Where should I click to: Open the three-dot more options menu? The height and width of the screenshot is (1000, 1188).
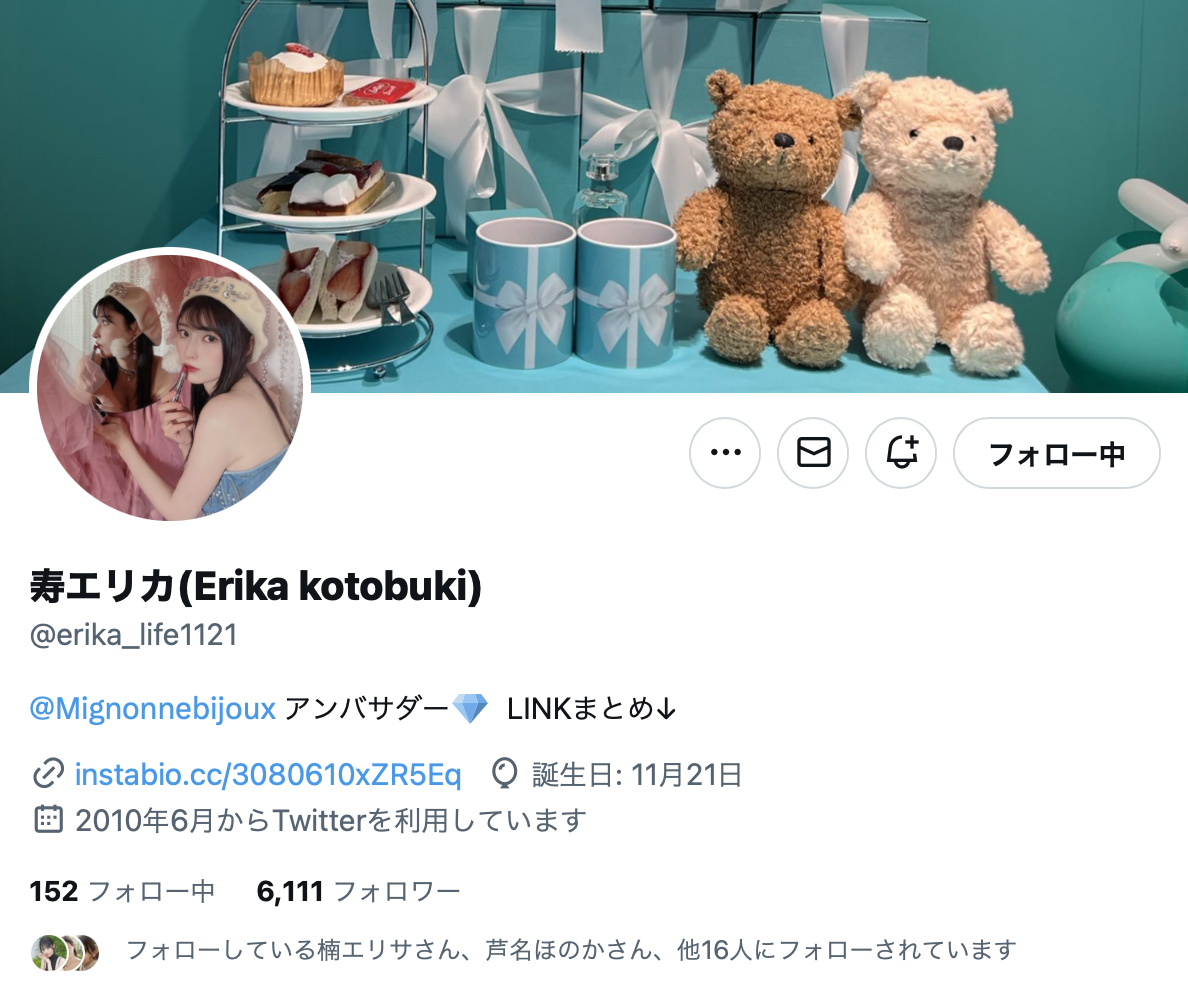click(x=725, y=453)
